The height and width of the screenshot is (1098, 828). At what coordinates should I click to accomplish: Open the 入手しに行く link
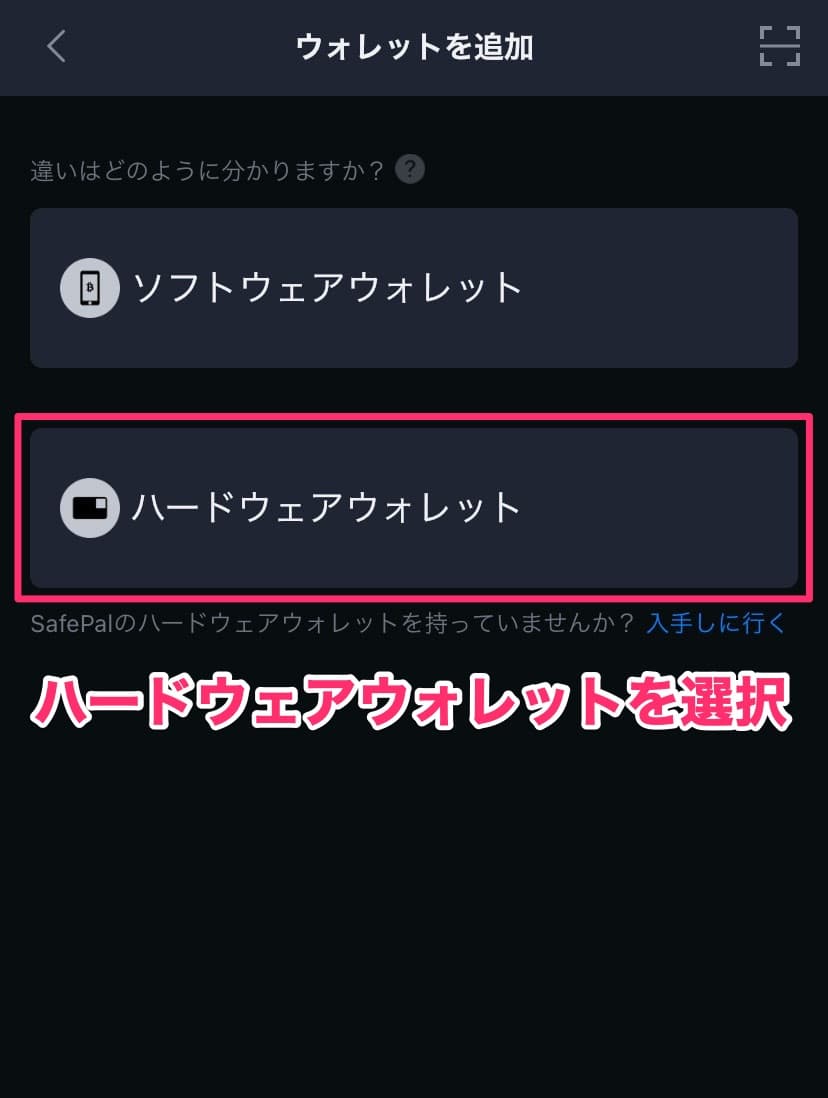pyautogui.click(x=716, y=624)
